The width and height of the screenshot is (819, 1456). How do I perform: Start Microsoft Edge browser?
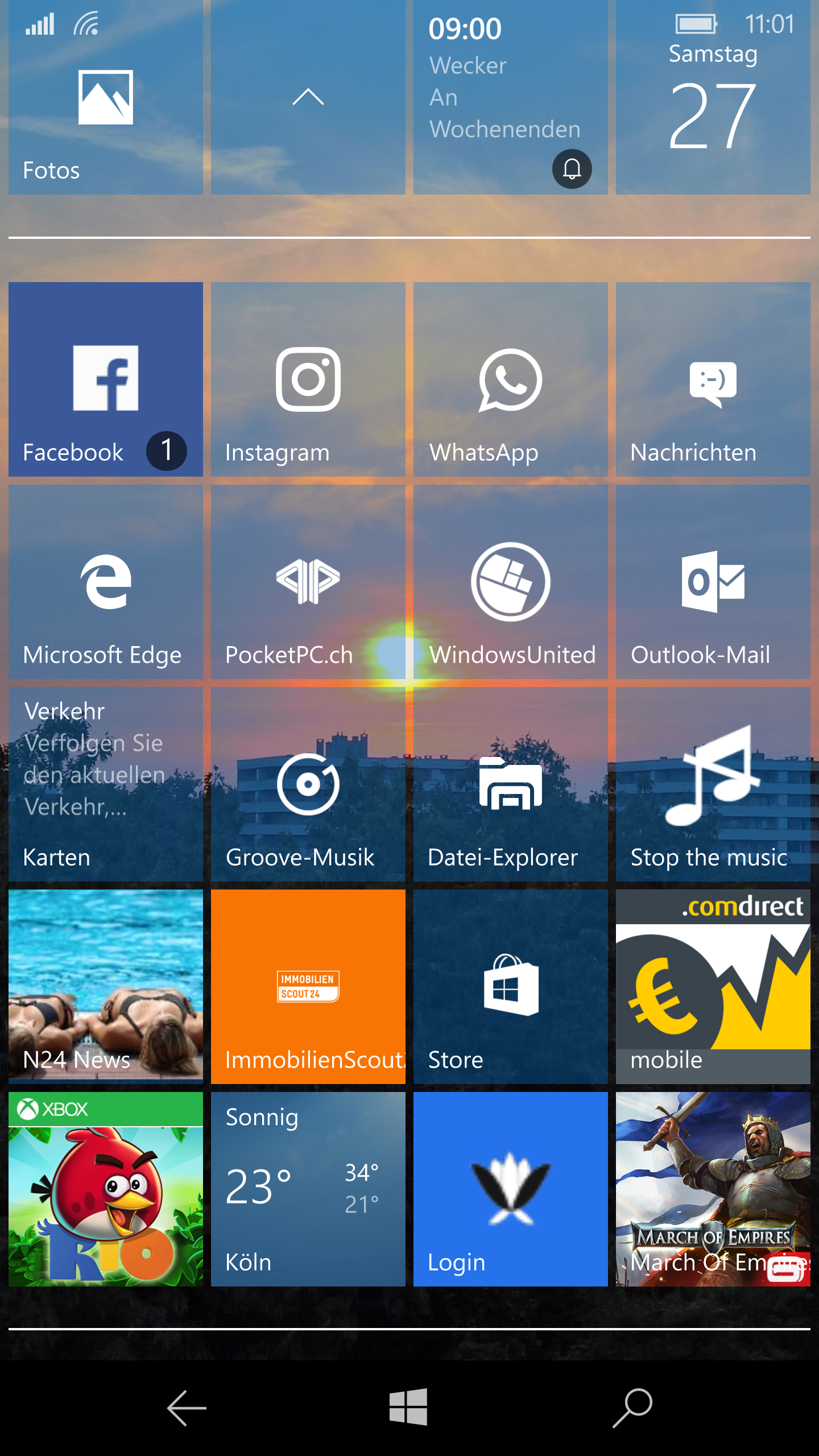pos(105,582)
